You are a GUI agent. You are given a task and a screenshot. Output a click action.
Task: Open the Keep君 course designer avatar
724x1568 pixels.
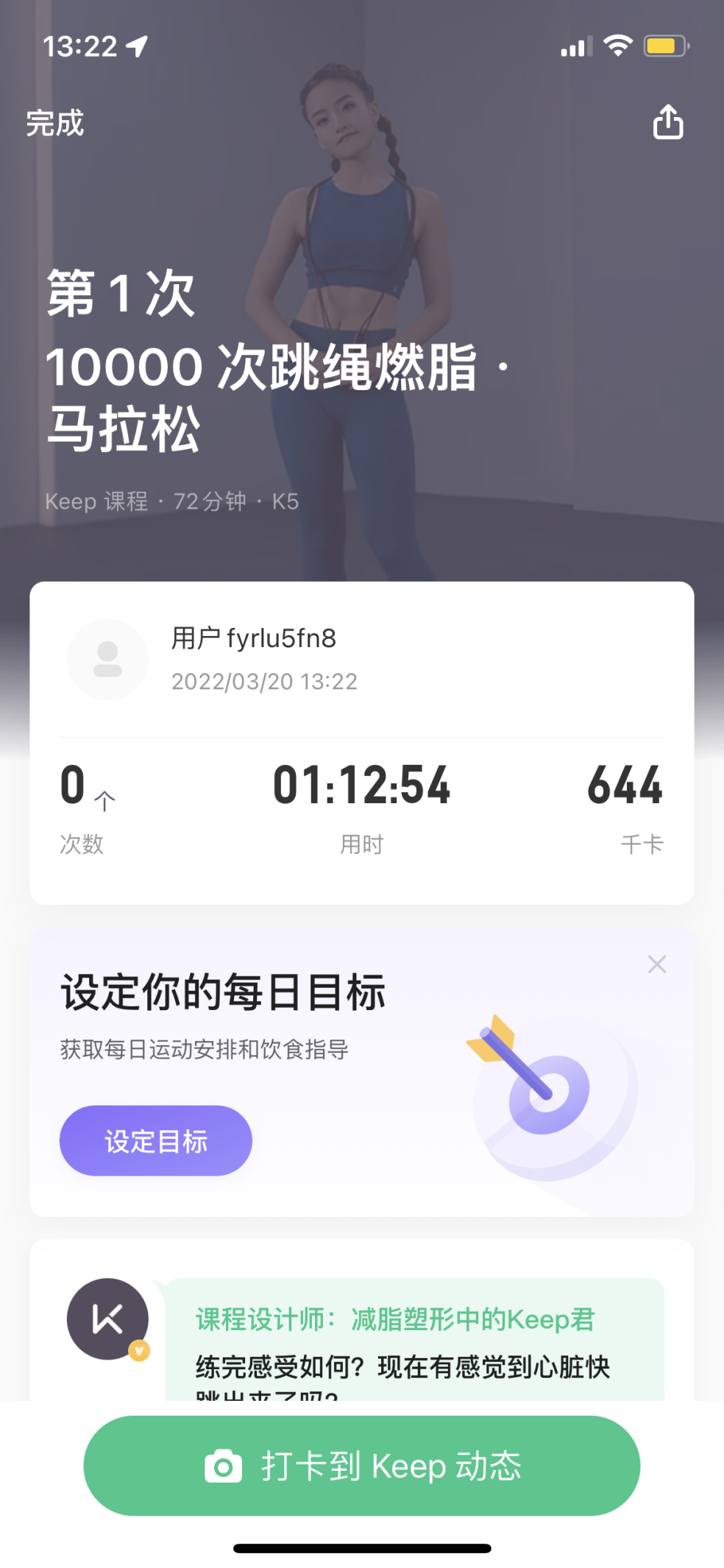pos(107,1319)
